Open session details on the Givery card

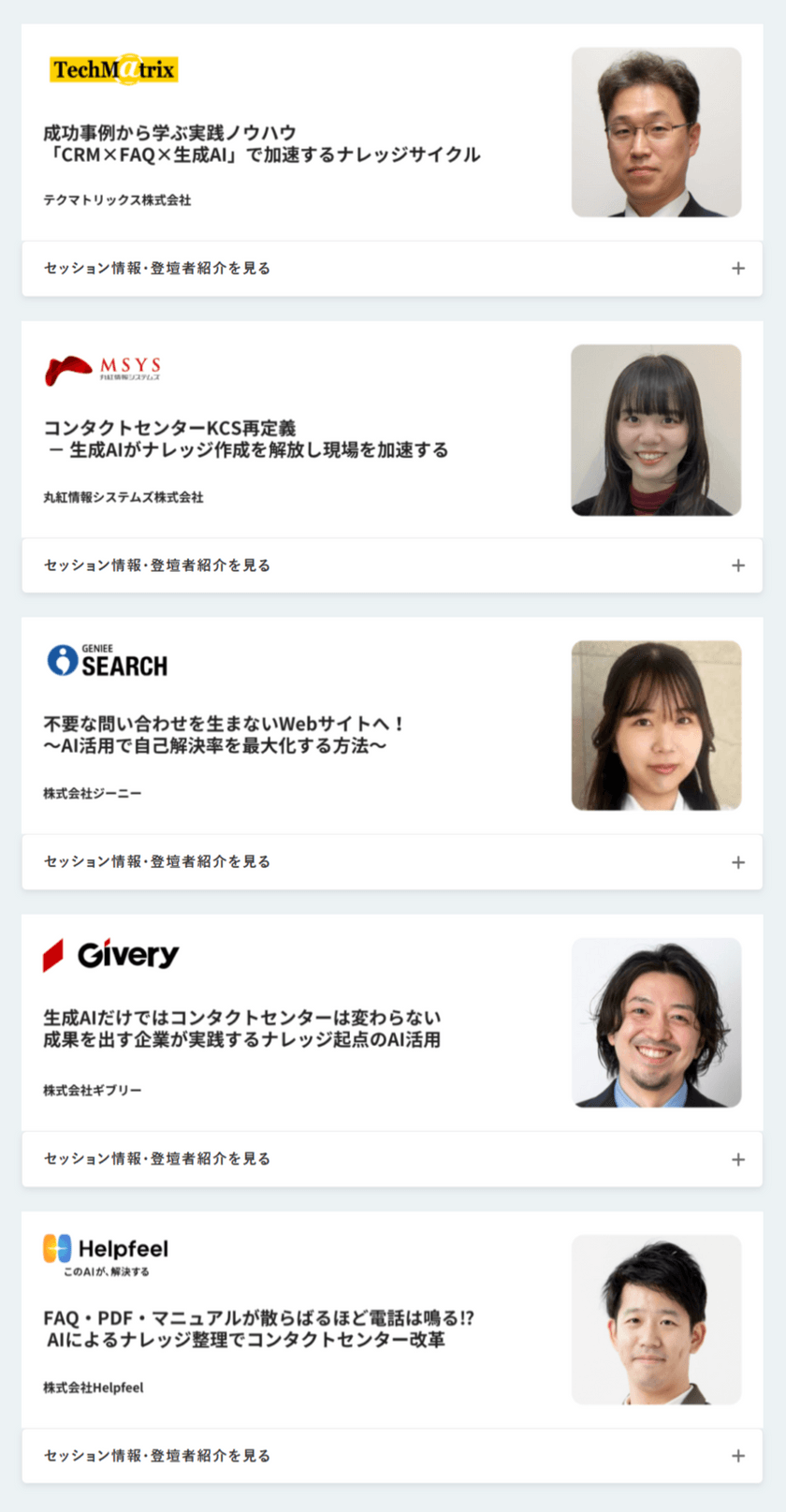[x=155, y=1159]
